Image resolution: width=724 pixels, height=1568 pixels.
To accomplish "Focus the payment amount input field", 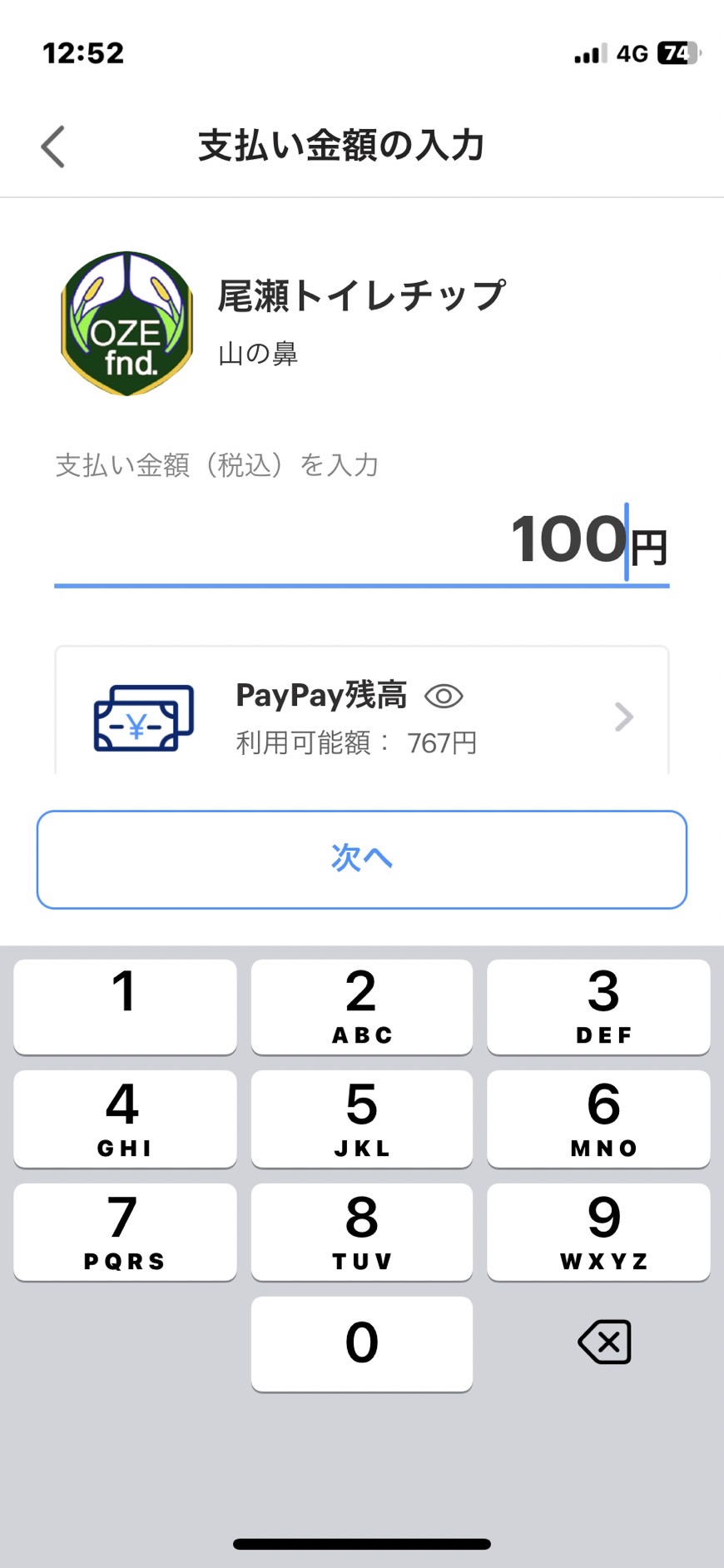I will pos(362,541).
